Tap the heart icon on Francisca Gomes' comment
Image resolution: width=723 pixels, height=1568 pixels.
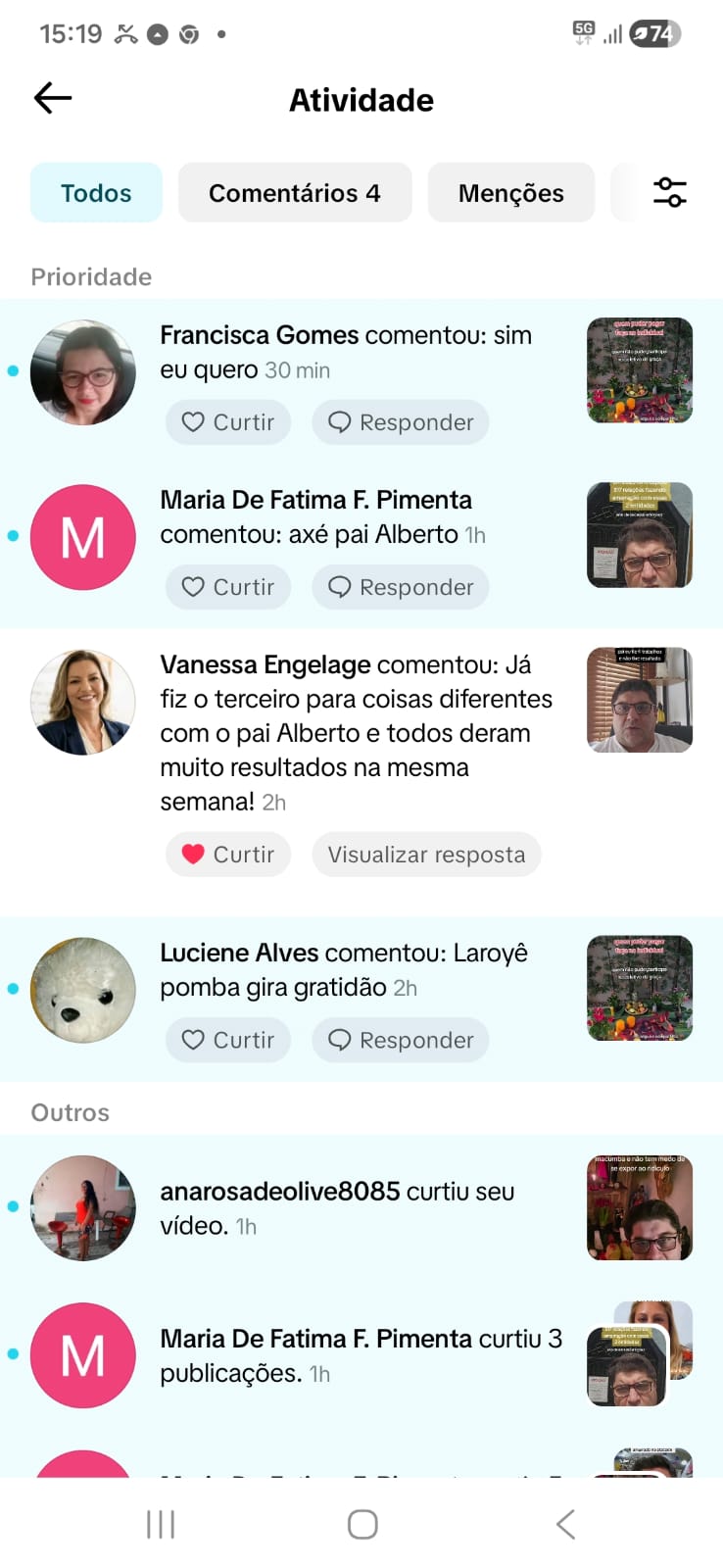(x=192, y=421)
